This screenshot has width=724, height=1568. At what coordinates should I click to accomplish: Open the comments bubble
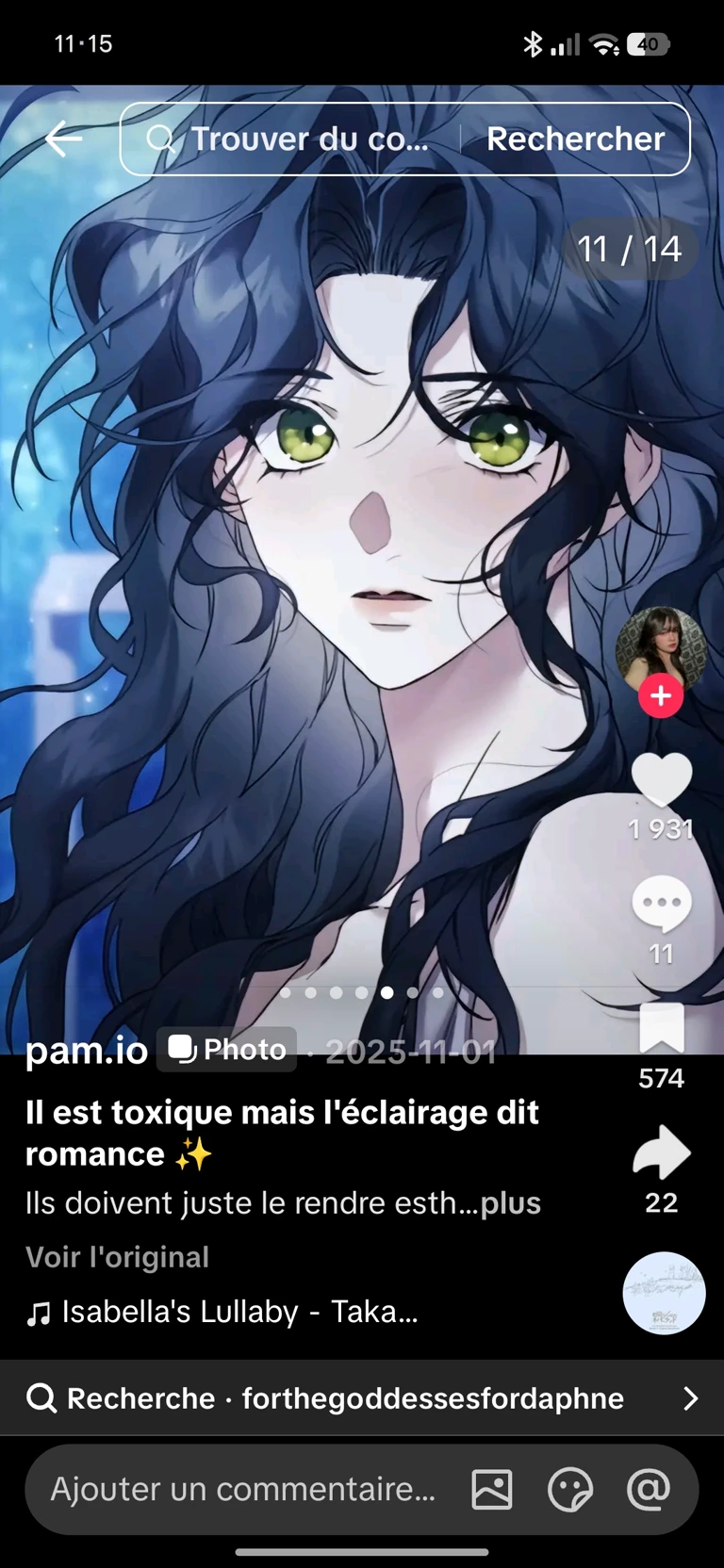661,905
